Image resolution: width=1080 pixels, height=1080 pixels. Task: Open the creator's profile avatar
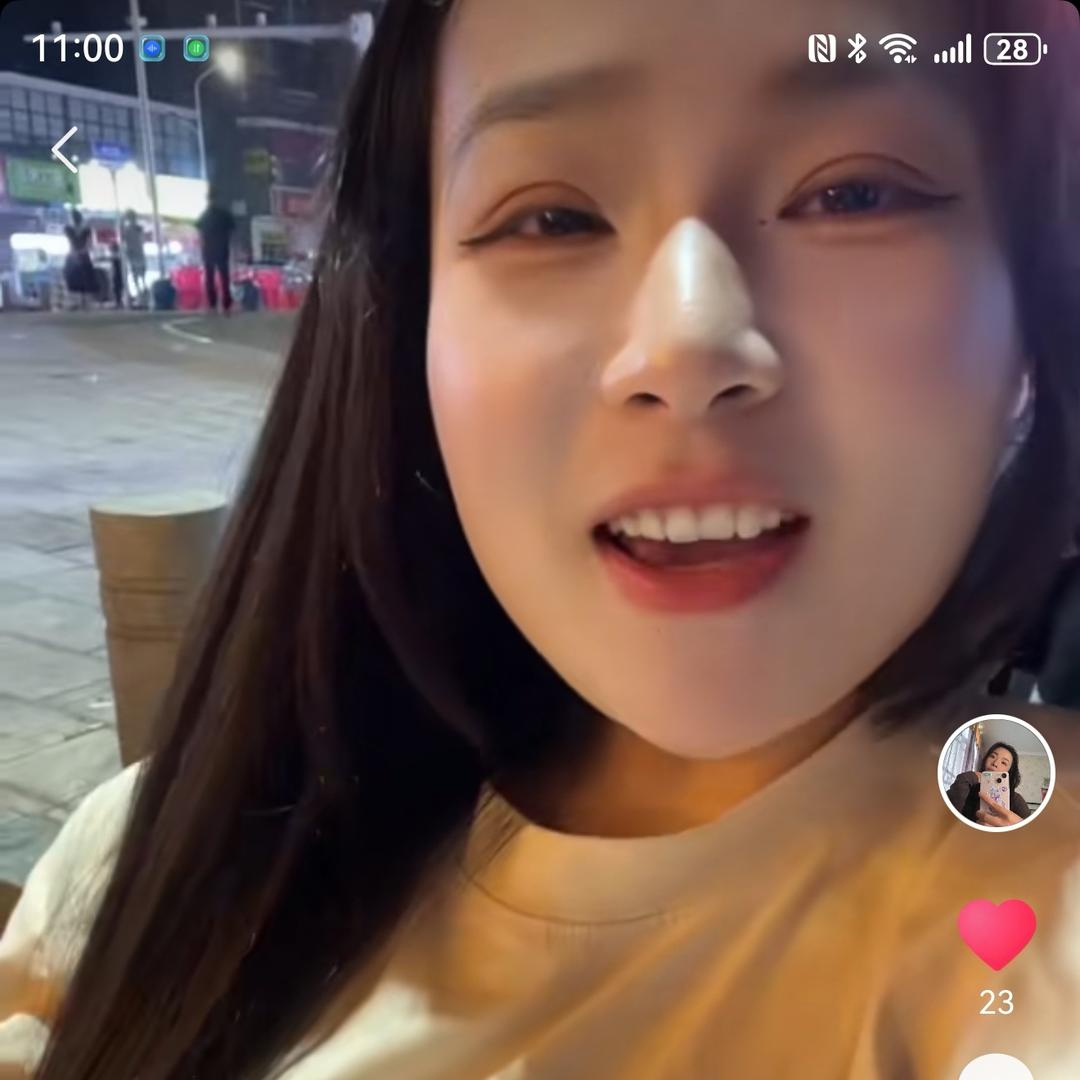[996, 773]
